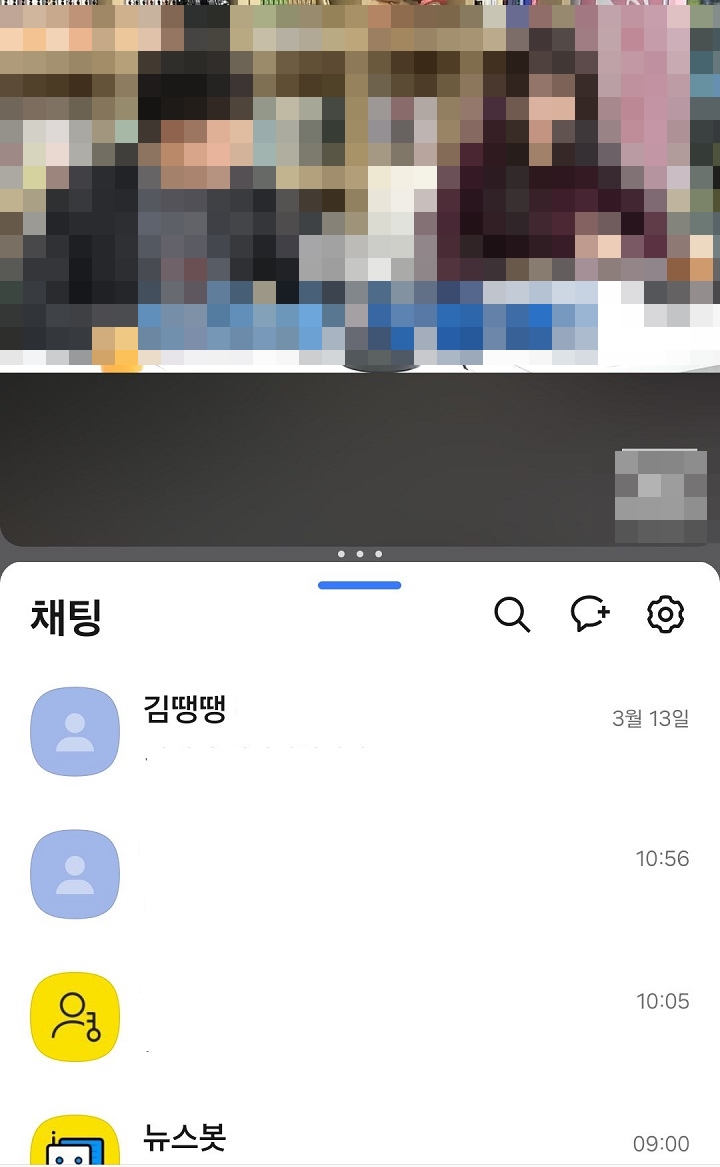This screenshot has height=1167, width=720.
Task: Tap the rightmost page indicator dot
Action: tap(377, 553)
